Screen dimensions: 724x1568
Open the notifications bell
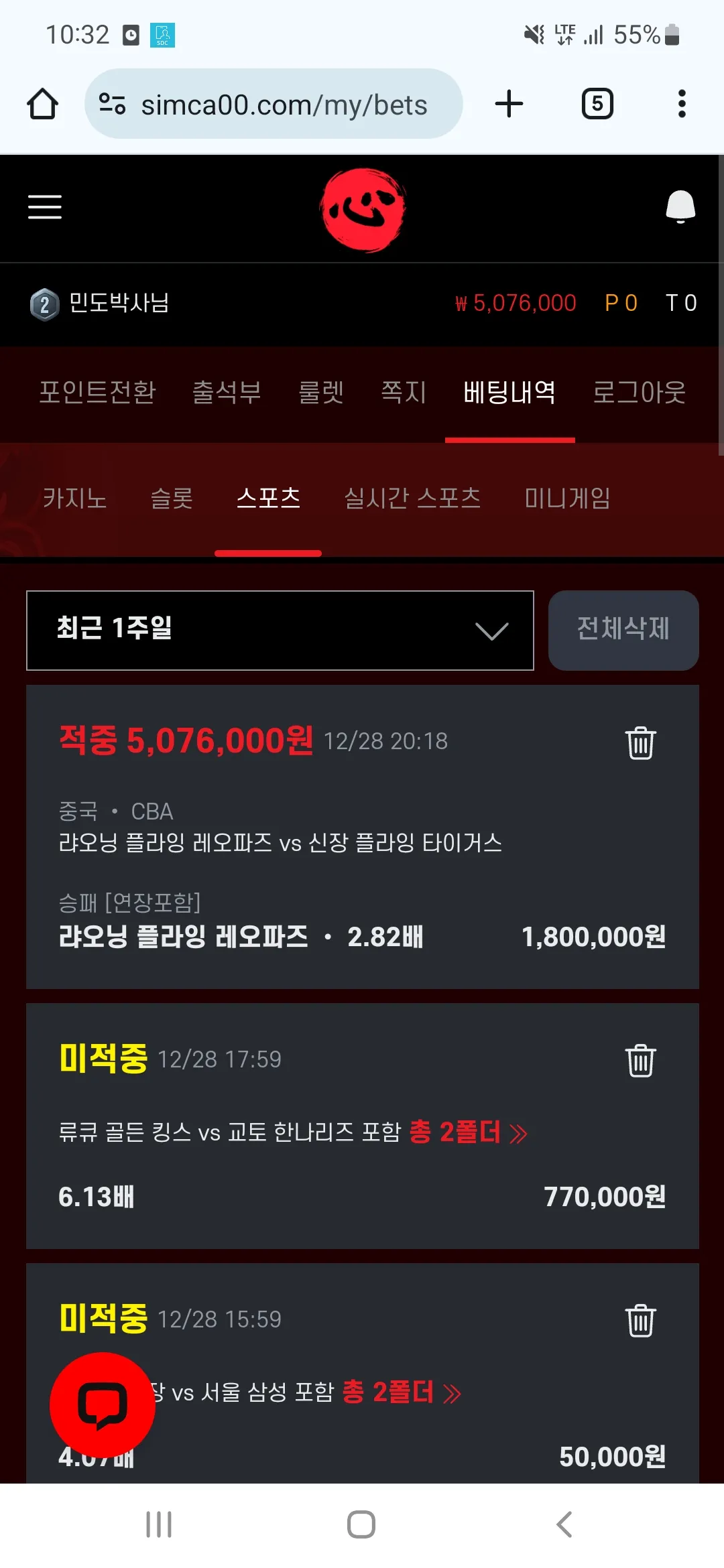(x=680, y=207)
